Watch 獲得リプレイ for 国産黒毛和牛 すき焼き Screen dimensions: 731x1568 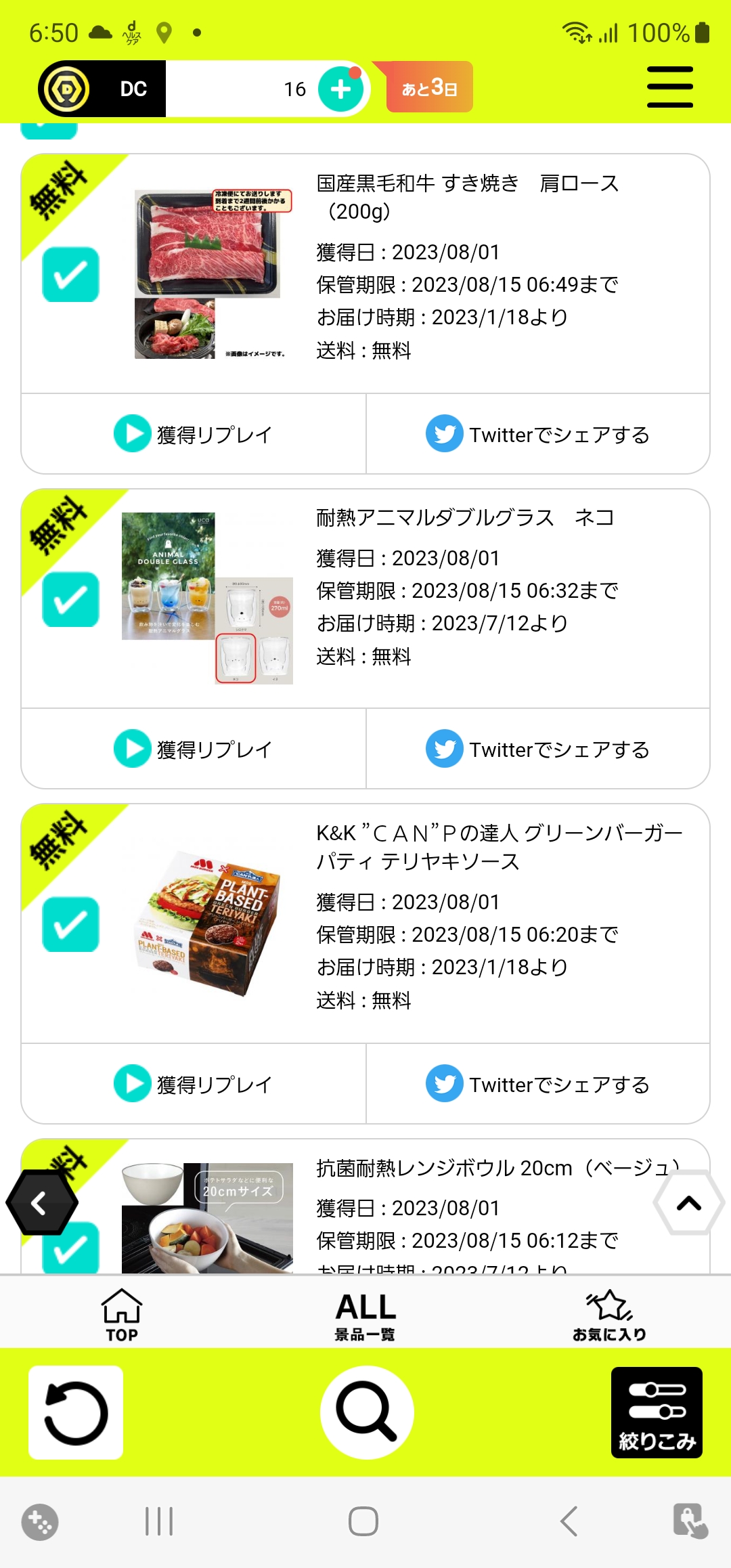click(x=194, y=434)
